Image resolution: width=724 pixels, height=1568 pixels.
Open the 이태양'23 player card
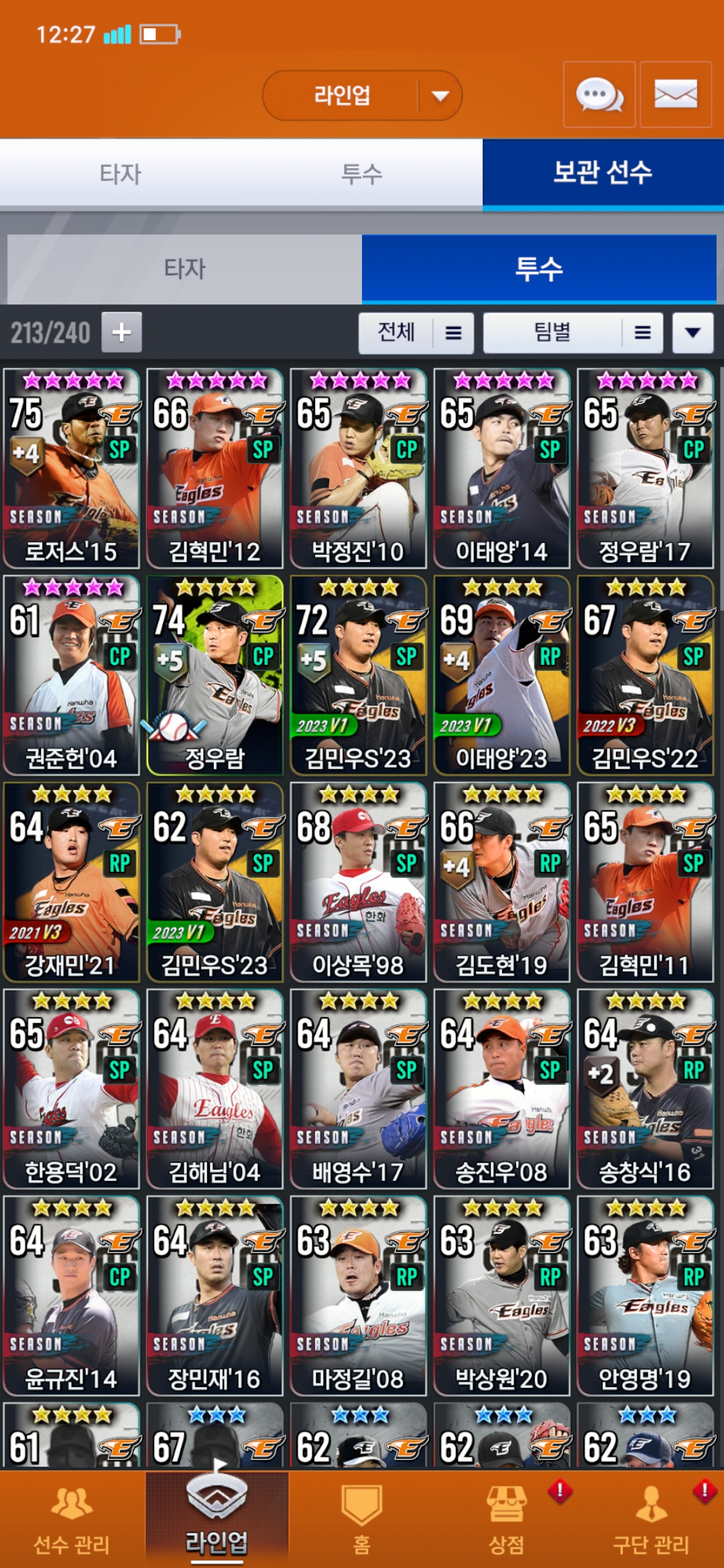[x=501, y=675]
